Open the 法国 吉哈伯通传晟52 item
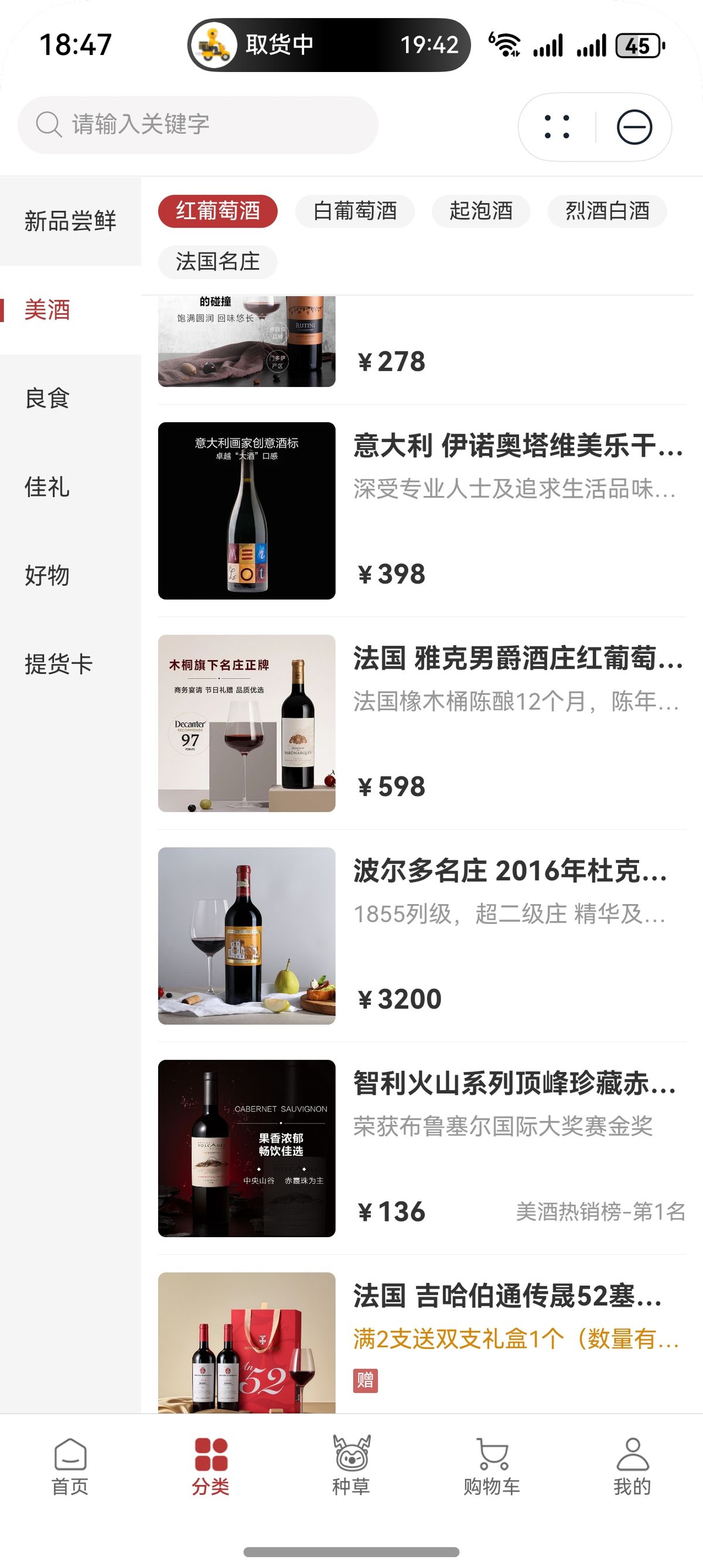703x1568 pixels. click(508, 1296)
